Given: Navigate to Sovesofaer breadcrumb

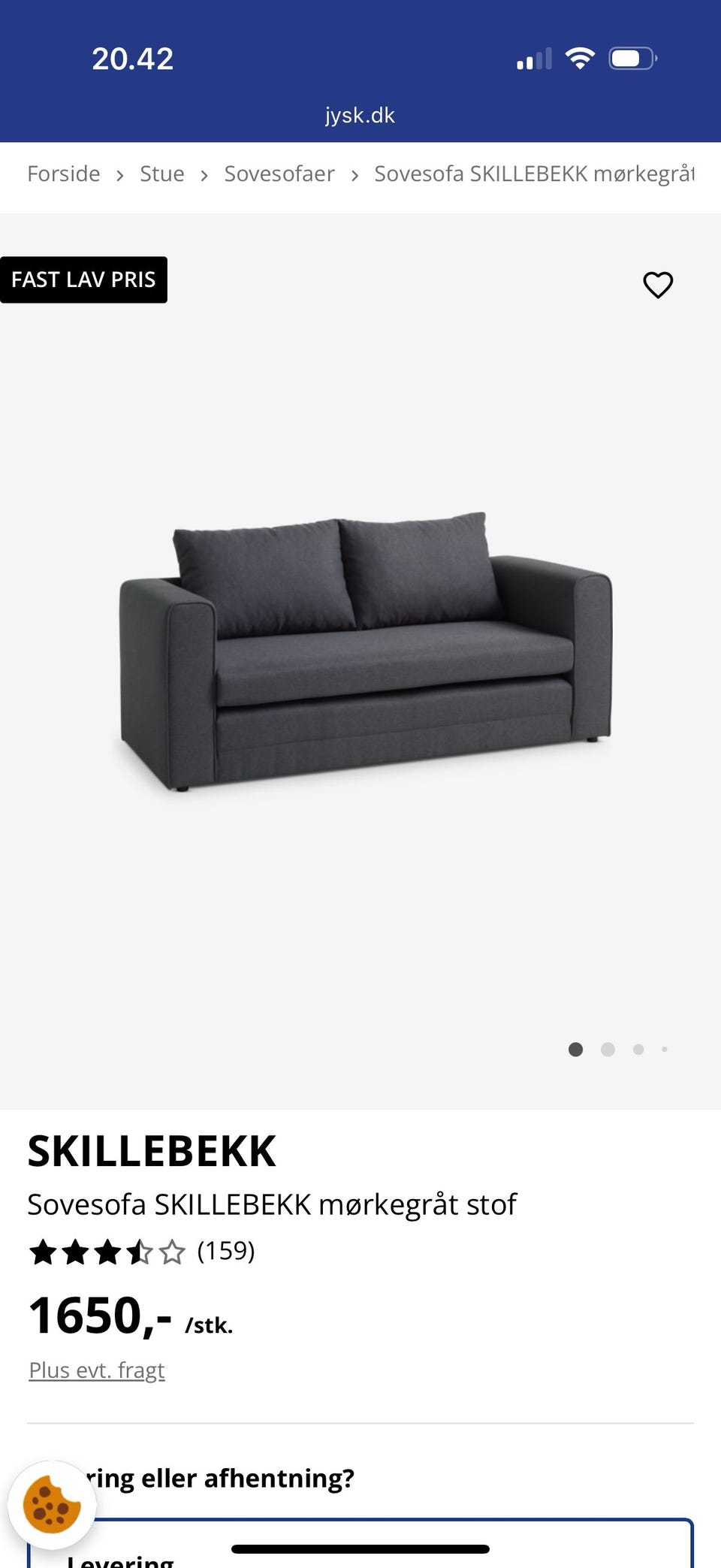Looking at the screenshot, I should (x=279, y=174).
